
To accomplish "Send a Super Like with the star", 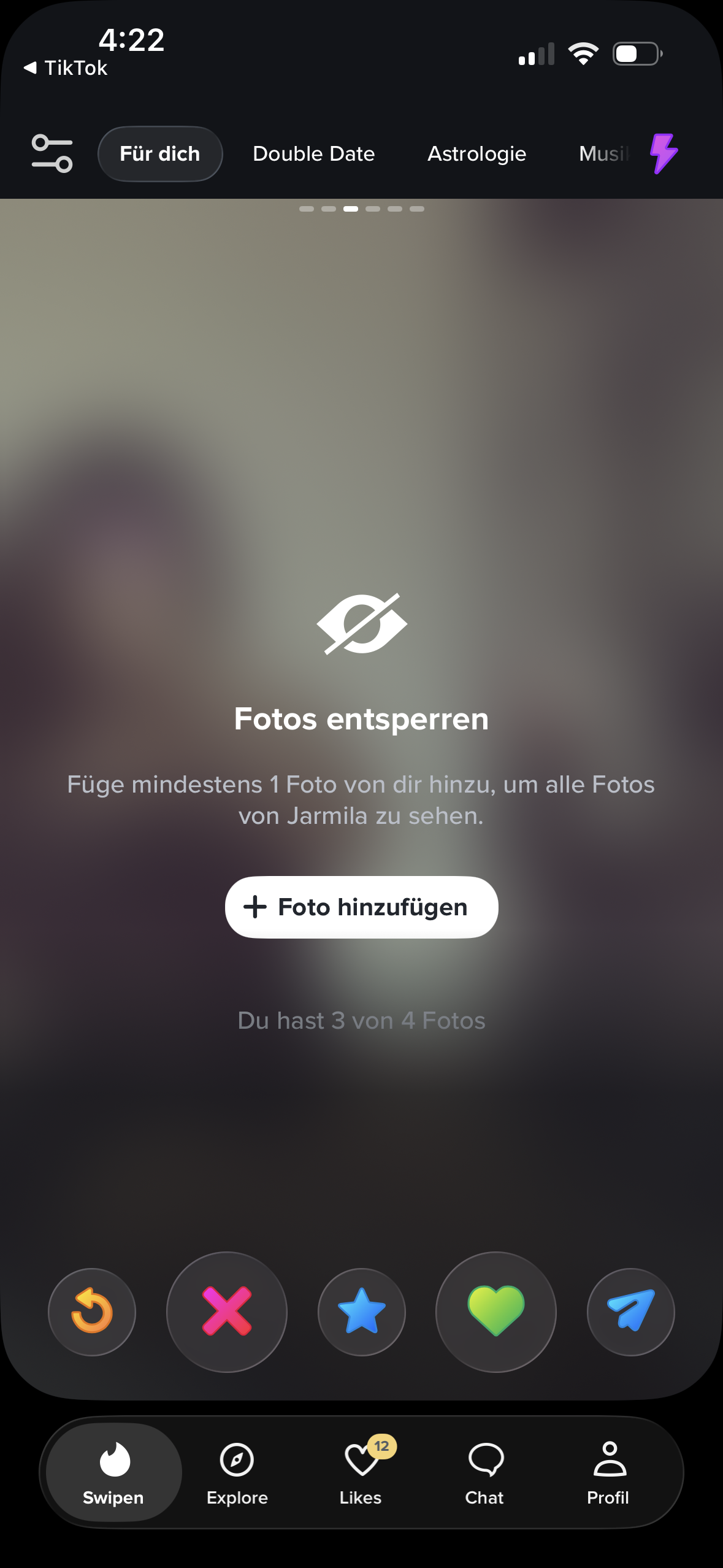I will (x=362, y=1312).
